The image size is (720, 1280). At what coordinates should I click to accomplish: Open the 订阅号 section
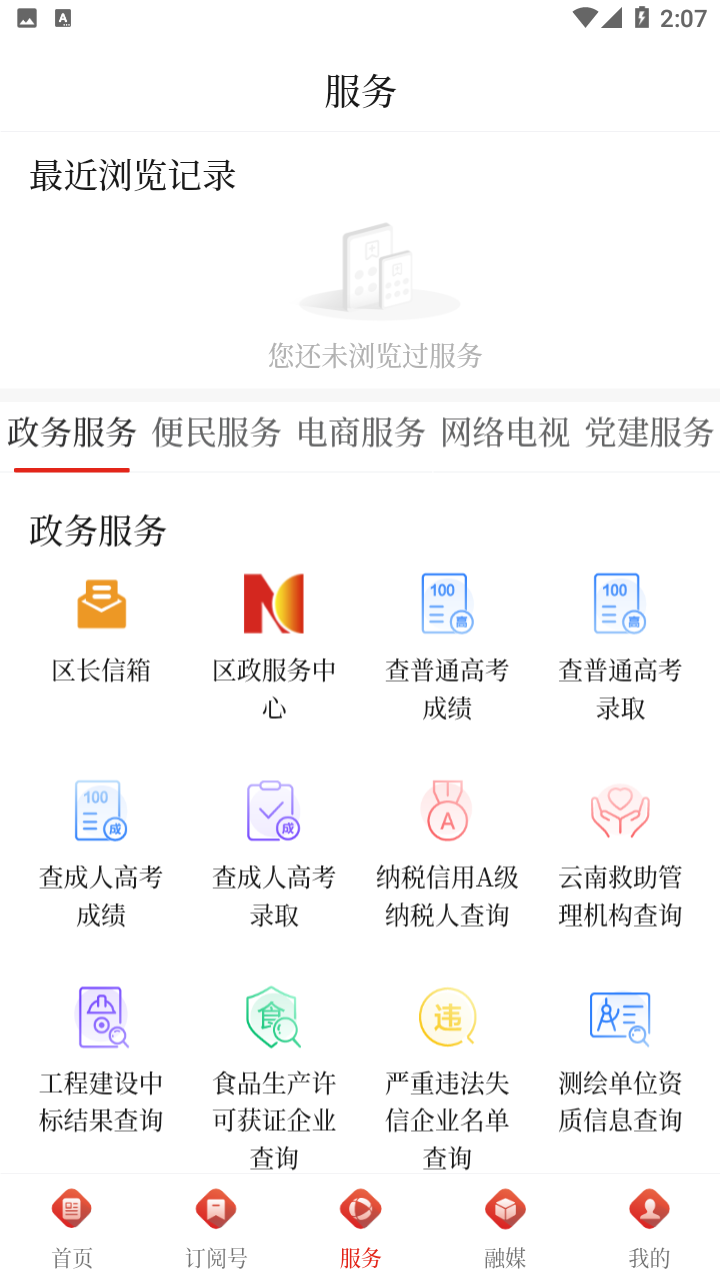[215, 1225]
